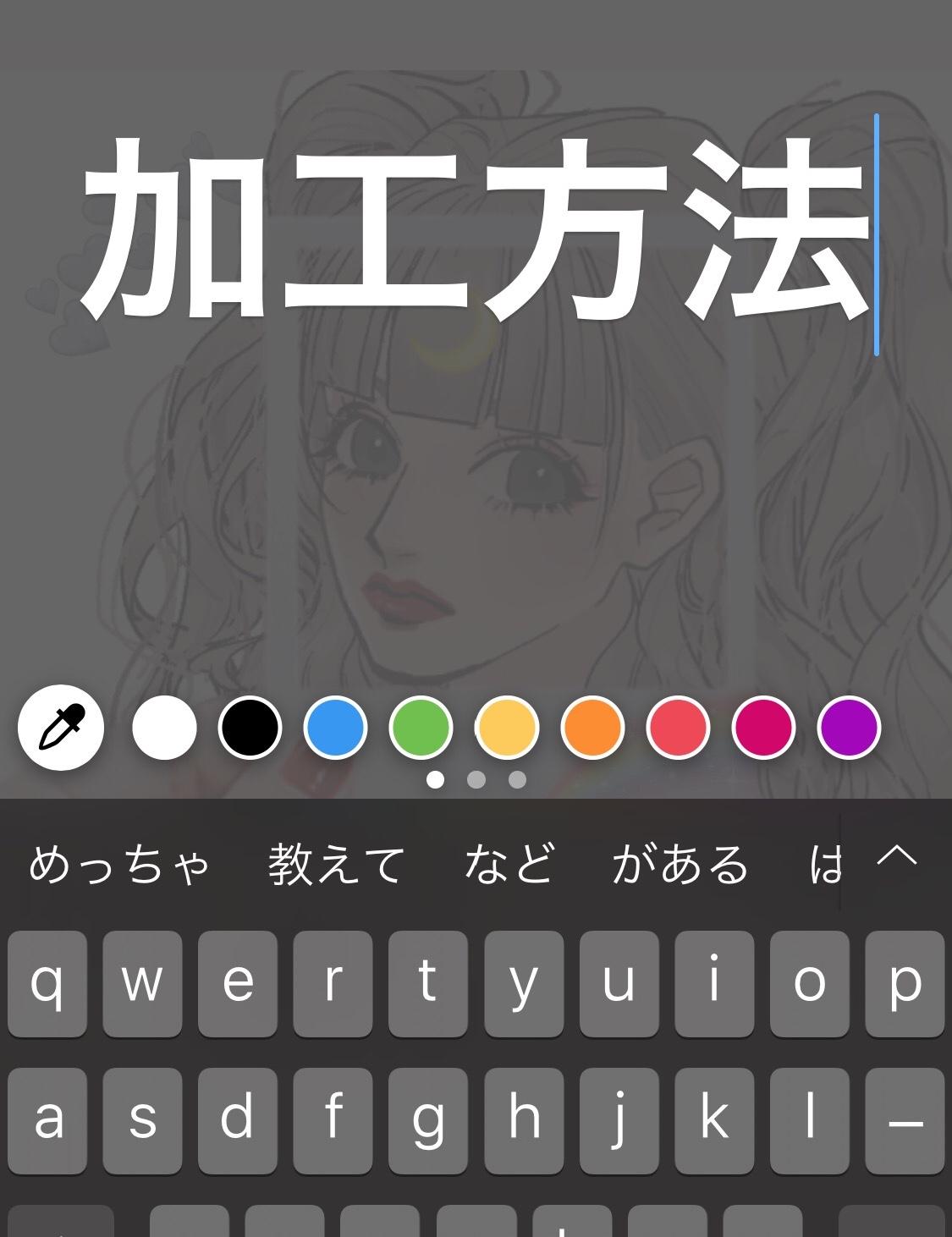Image resolution: width=952 pixels, height=1237 pixels.
Task: Tap the long dash key
Action: [x=905, y=1119]
